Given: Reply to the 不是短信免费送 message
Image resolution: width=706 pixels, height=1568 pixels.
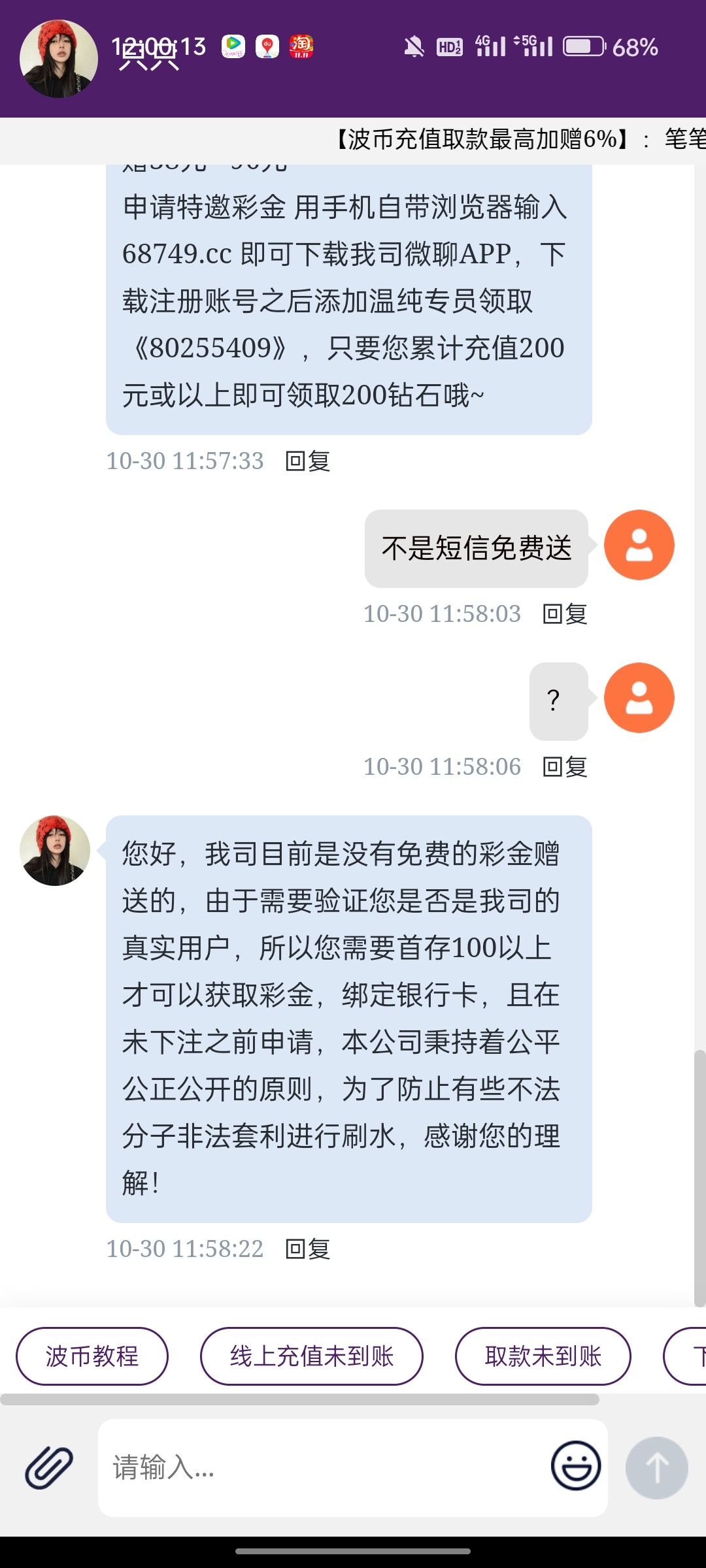Looking at the screenshot, I should pyautogui.click(x=565, y=614).
